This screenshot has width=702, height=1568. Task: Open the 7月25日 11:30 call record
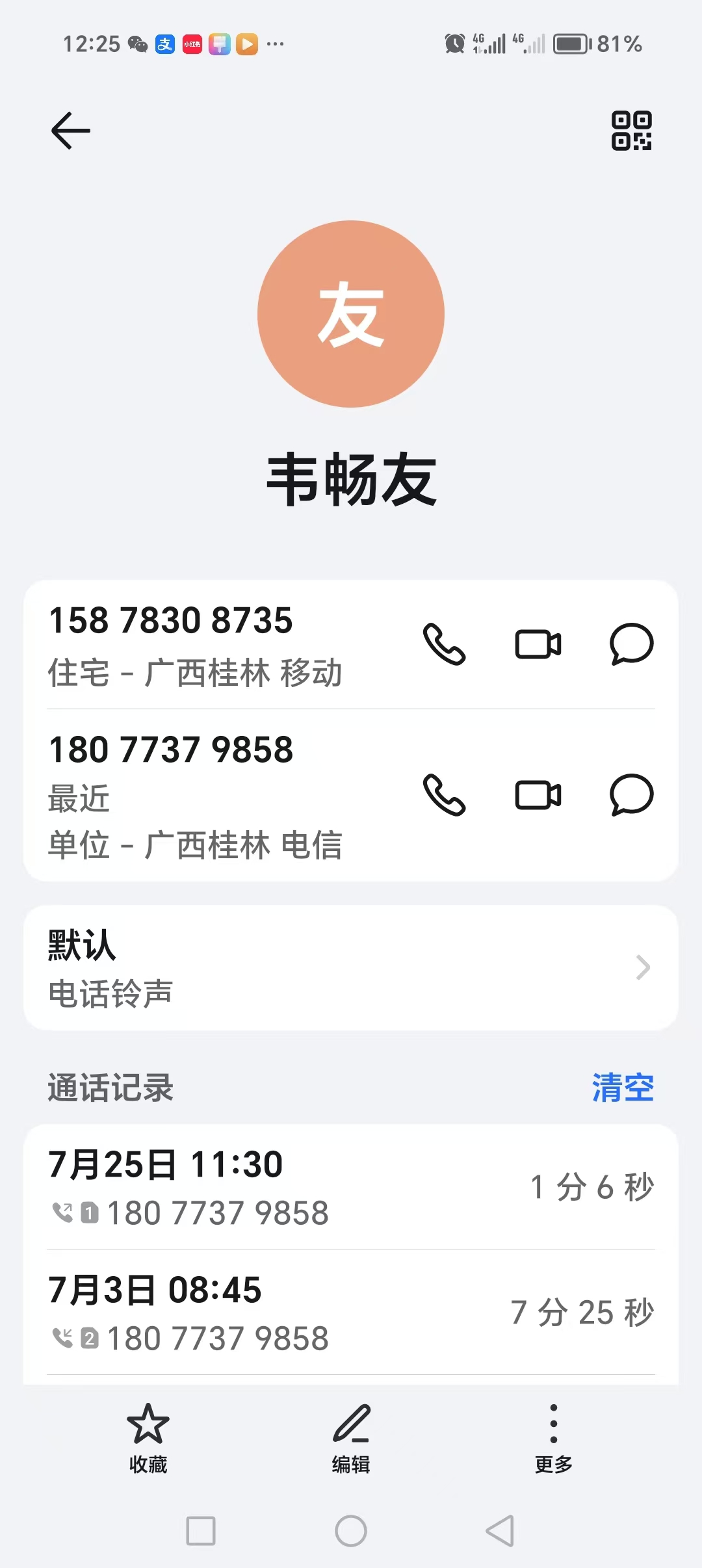(351, 1187)
